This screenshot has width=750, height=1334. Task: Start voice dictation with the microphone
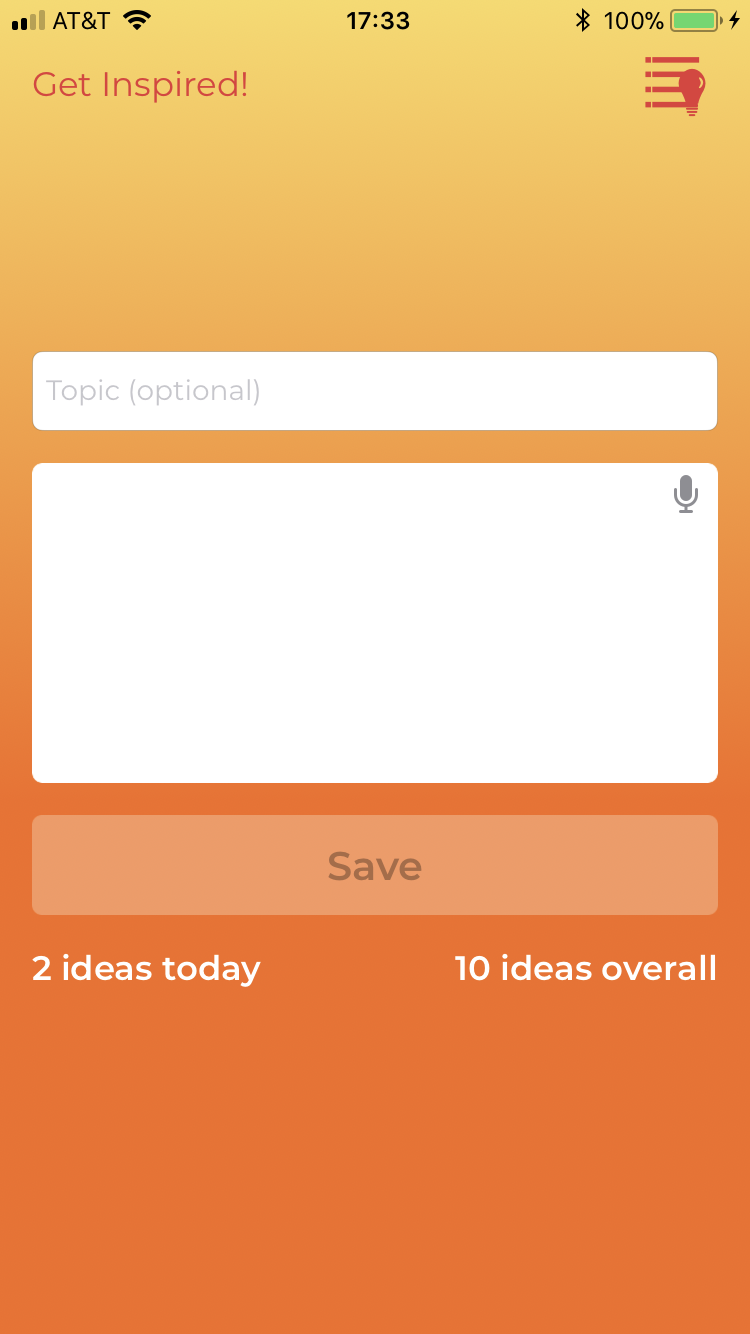pos(685,494)
